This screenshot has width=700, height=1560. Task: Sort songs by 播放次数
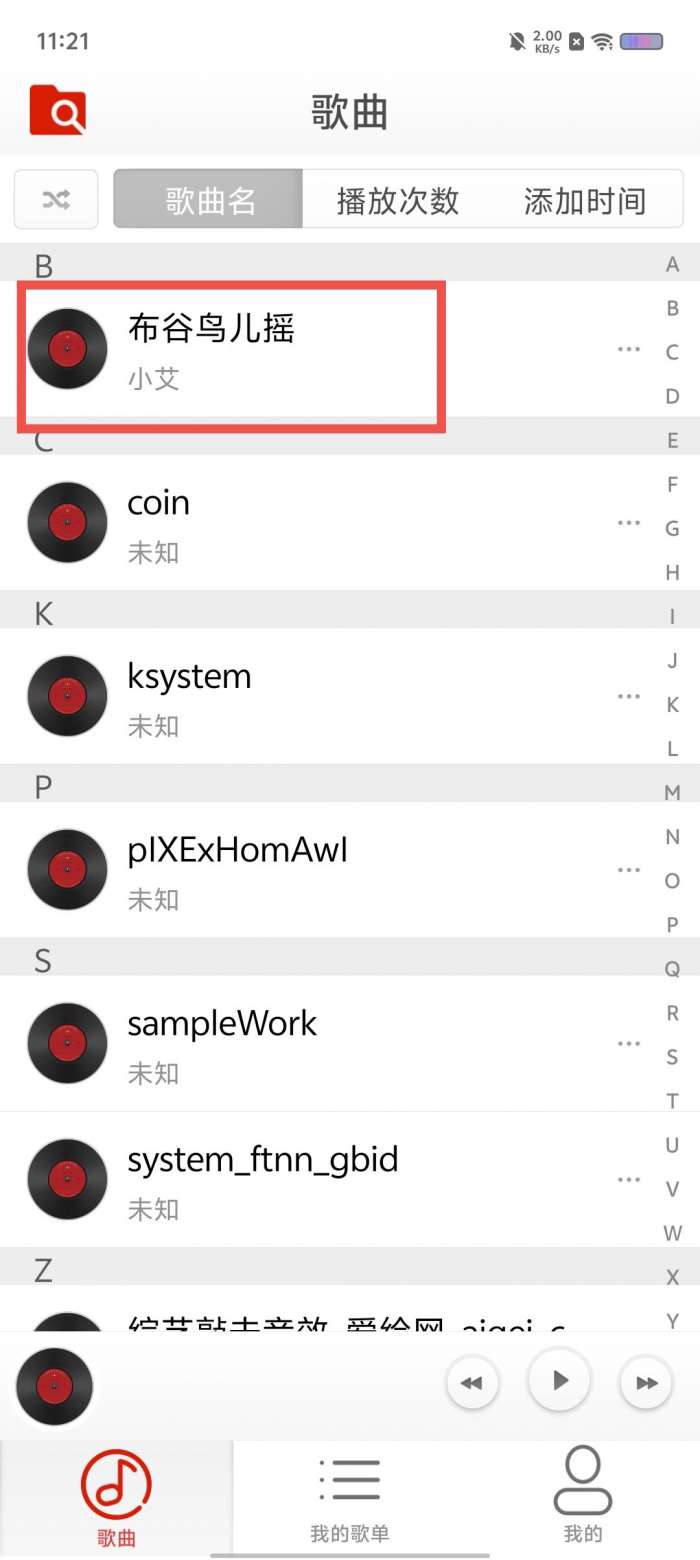[x=397, y=200]
